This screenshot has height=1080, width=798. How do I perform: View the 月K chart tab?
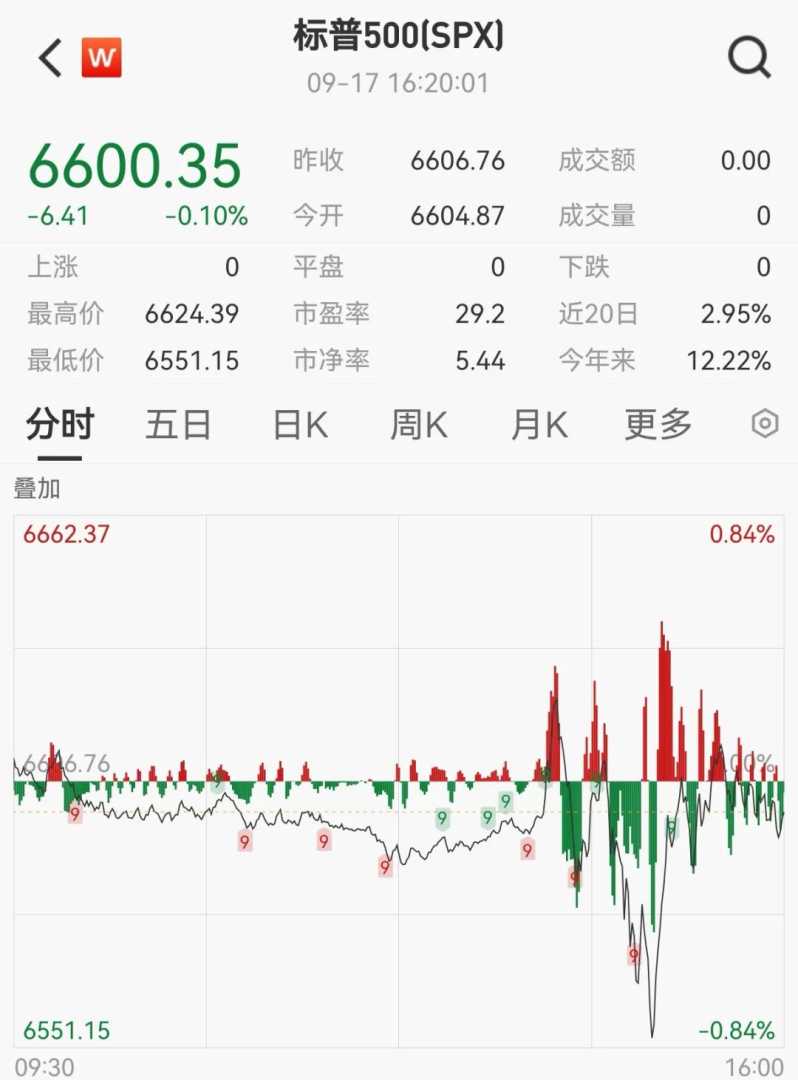[539, 425]
